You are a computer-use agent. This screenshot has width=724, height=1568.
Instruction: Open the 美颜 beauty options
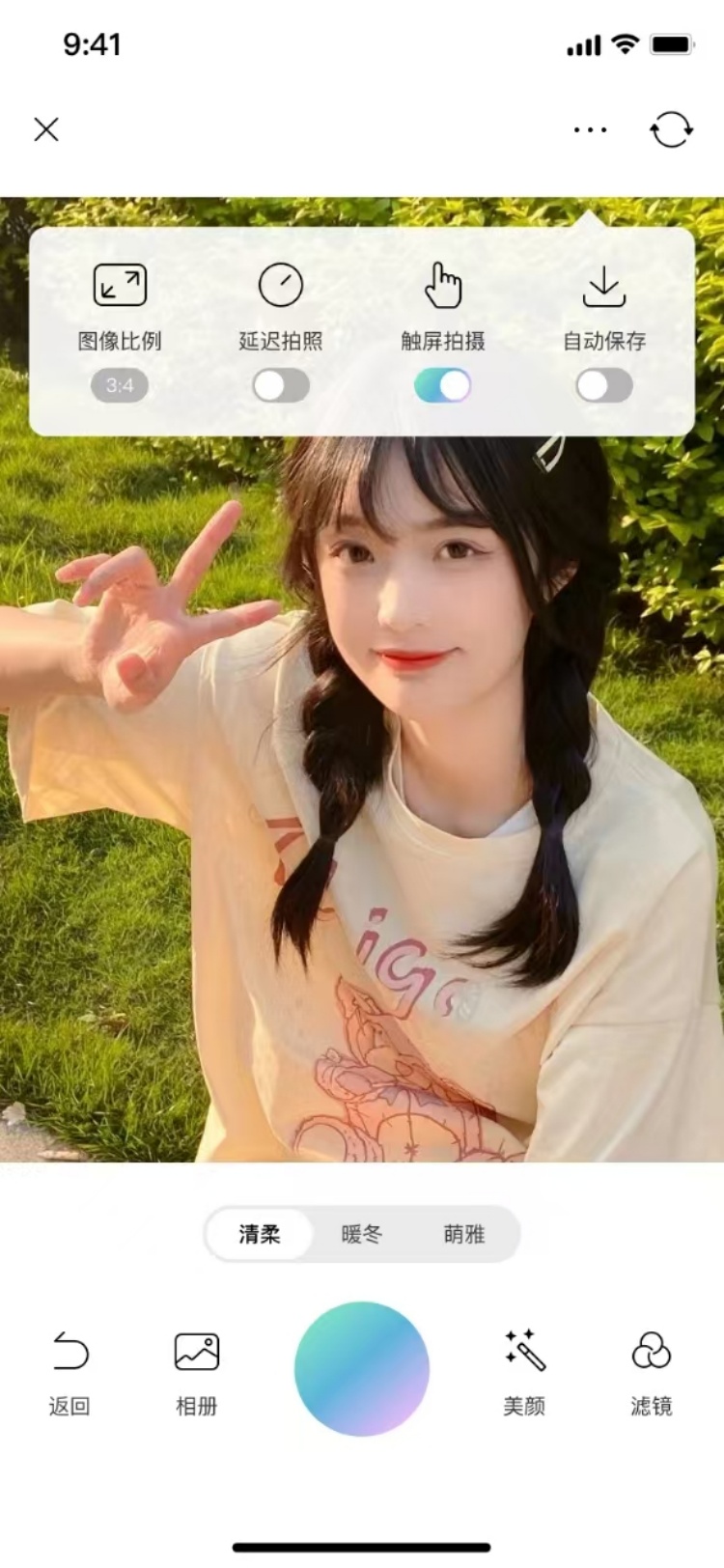tap(524, 1371)
